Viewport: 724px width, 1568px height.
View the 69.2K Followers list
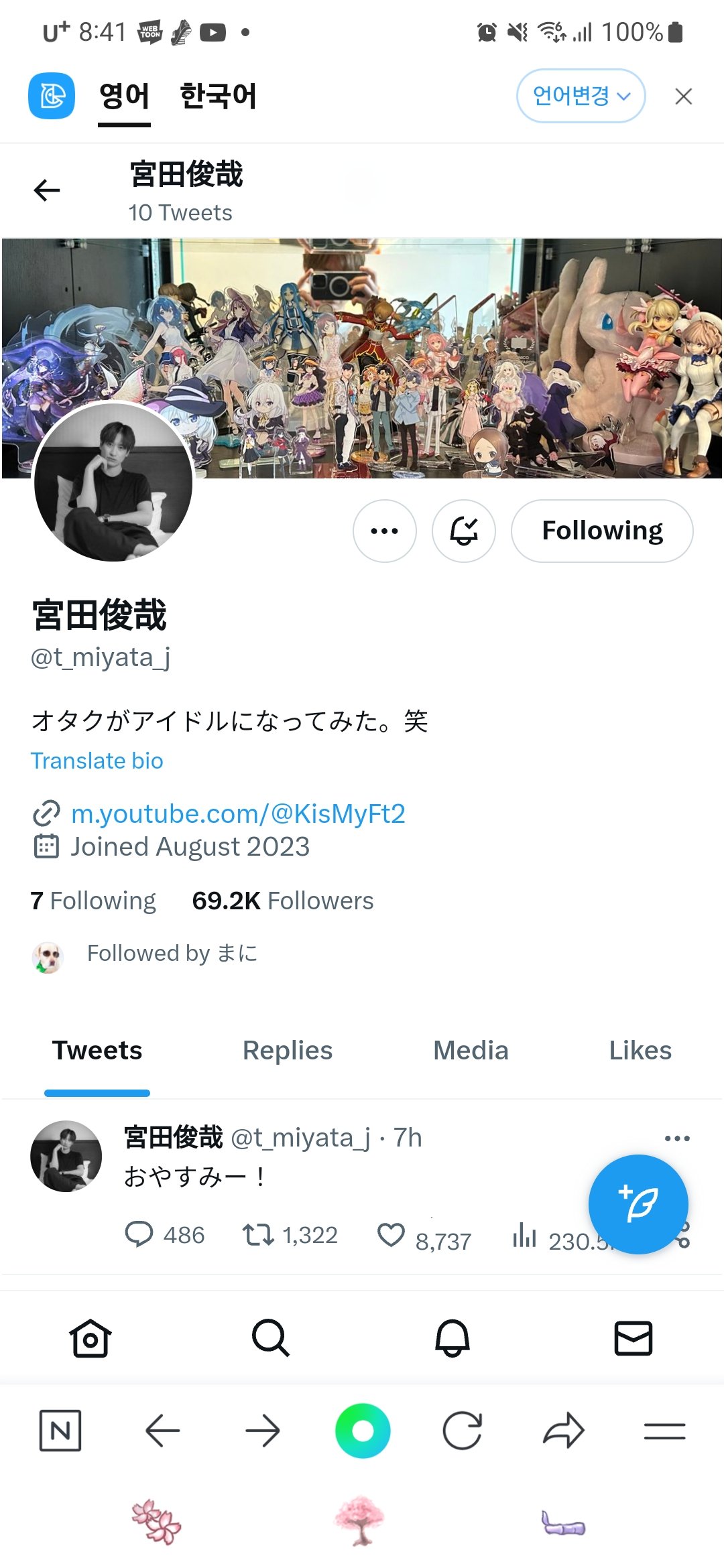point(282,901)
